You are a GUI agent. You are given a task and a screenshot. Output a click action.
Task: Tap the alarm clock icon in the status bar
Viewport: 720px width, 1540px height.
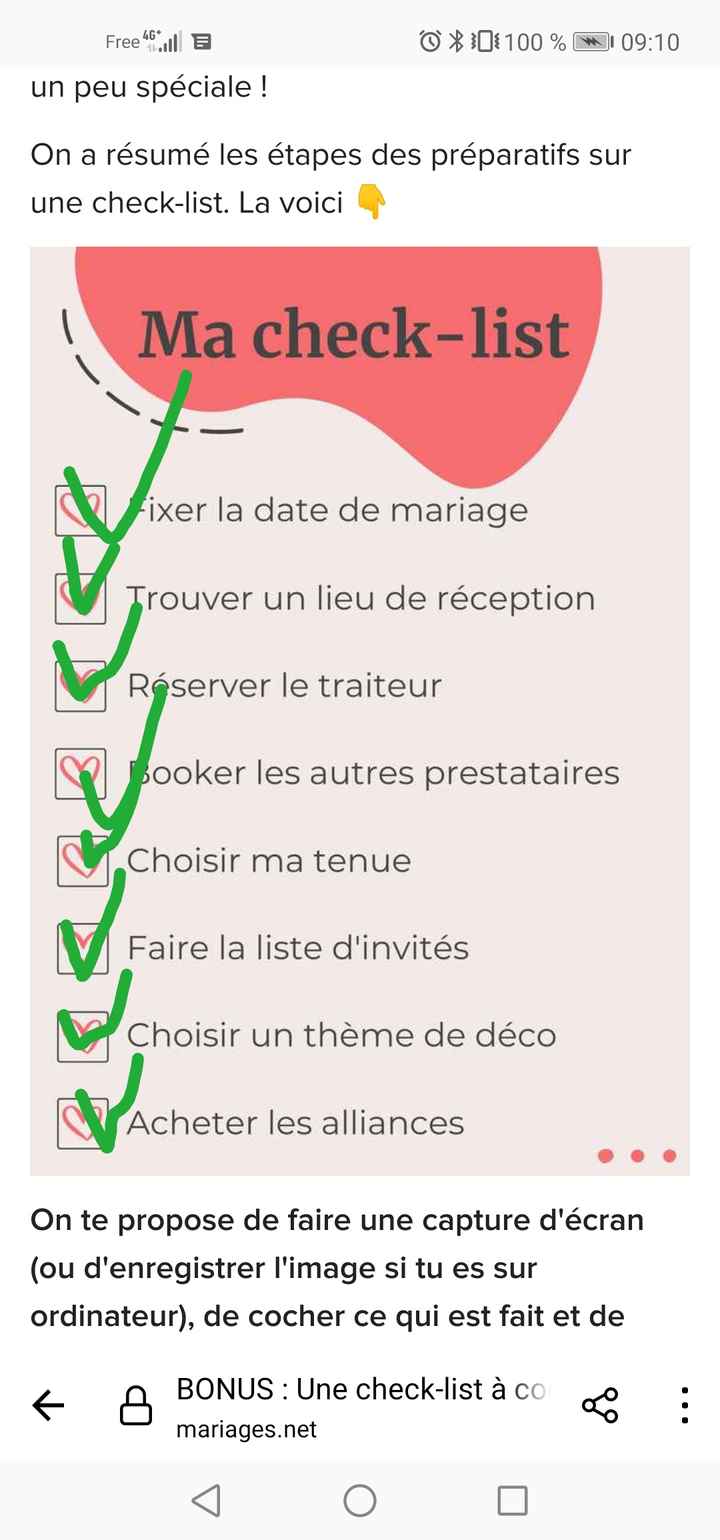point(428,41)
